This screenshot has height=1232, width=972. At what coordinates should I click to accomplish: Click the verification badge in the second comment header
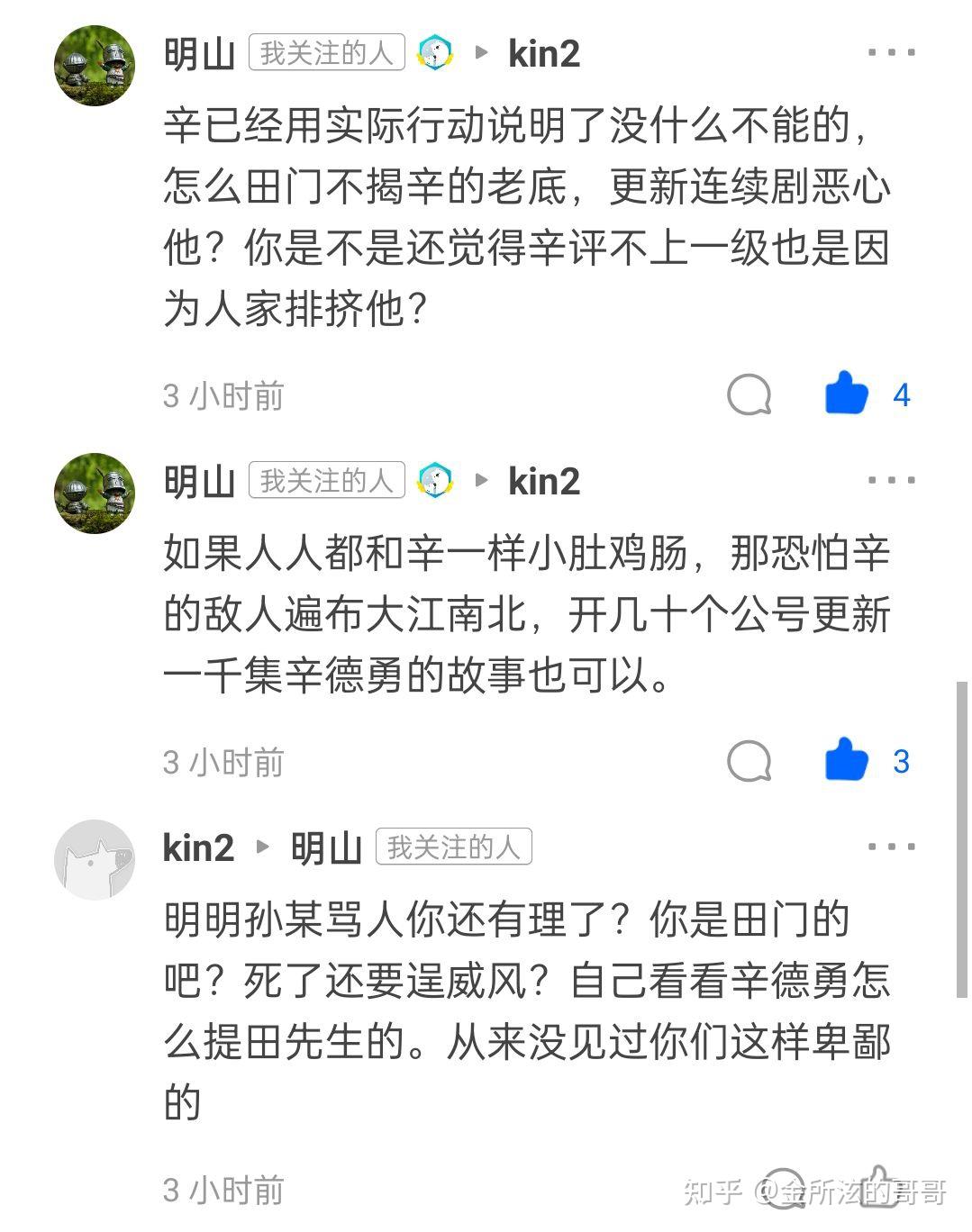pyautogui.click(x=435, y=479)
